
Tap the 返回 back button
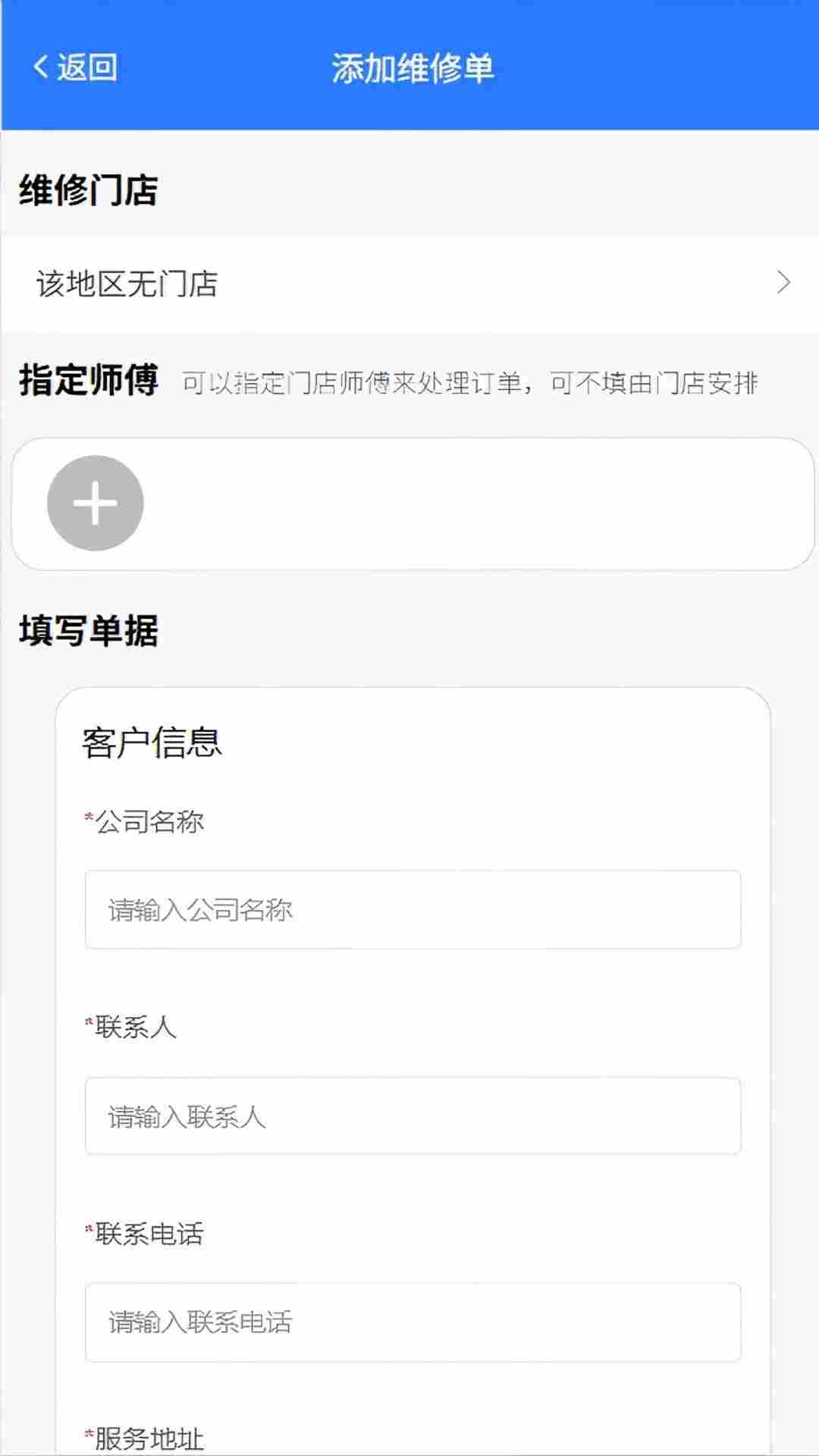pos(75,67)
